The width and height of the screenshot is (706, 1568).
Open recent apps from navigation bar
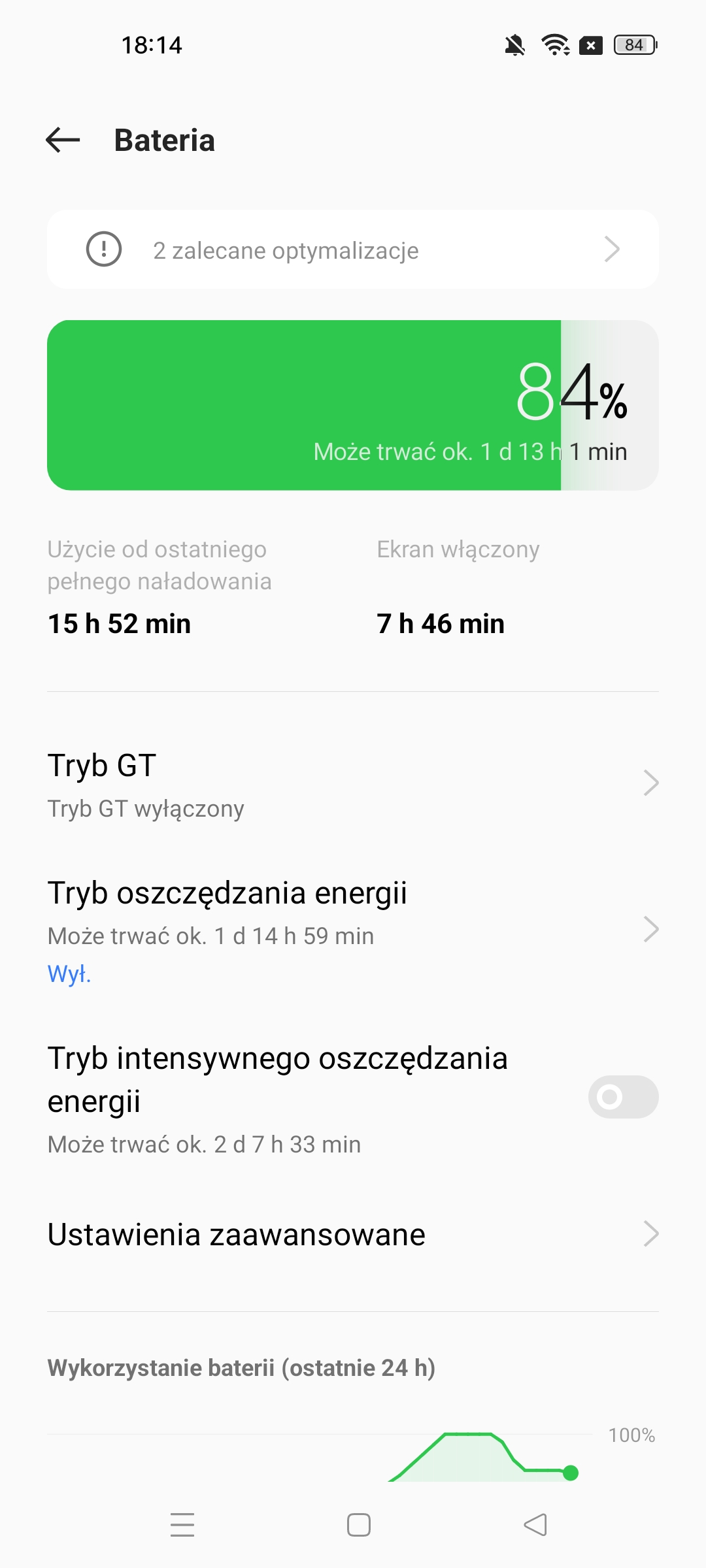coord(182,1525)
